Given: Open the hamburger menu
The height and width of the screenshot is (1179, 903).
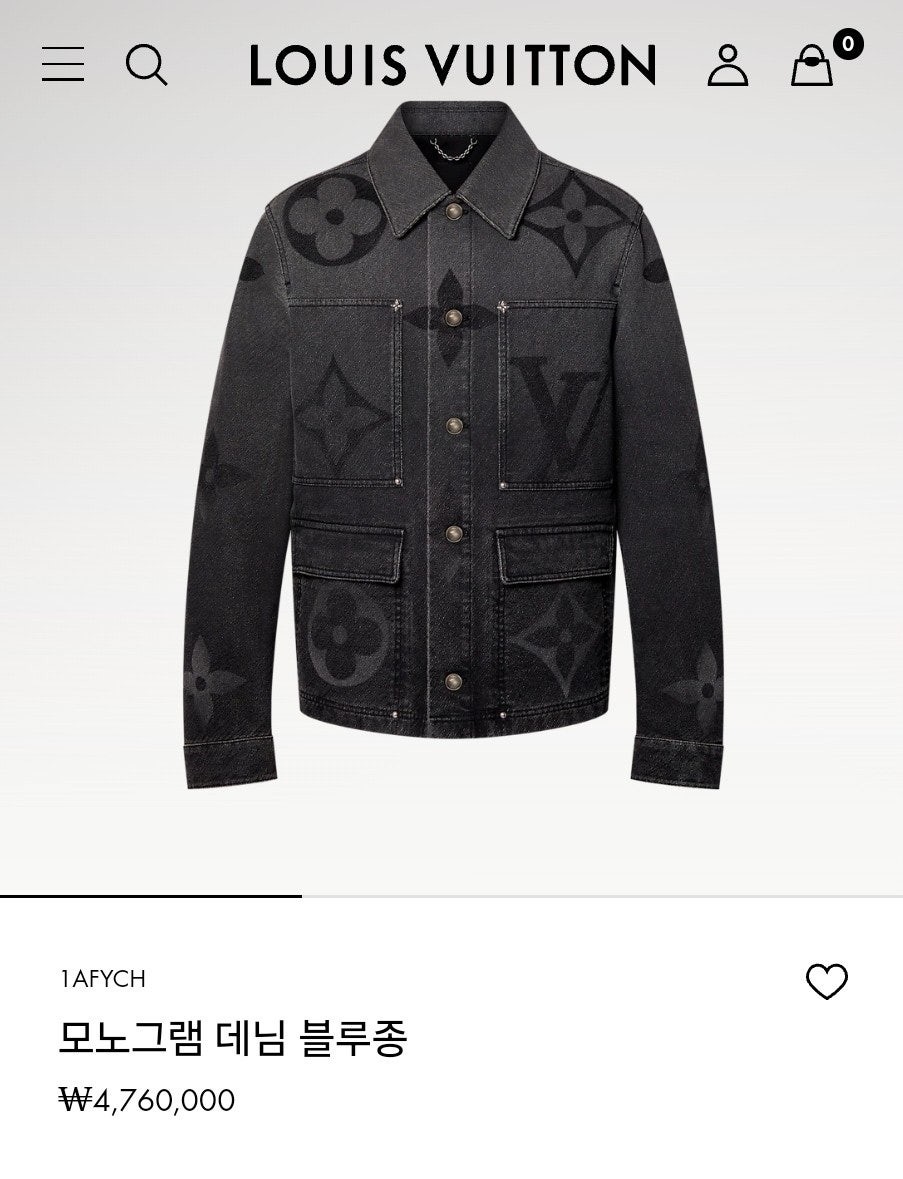Looking at the screenshot, I should (x=63, y=64).
